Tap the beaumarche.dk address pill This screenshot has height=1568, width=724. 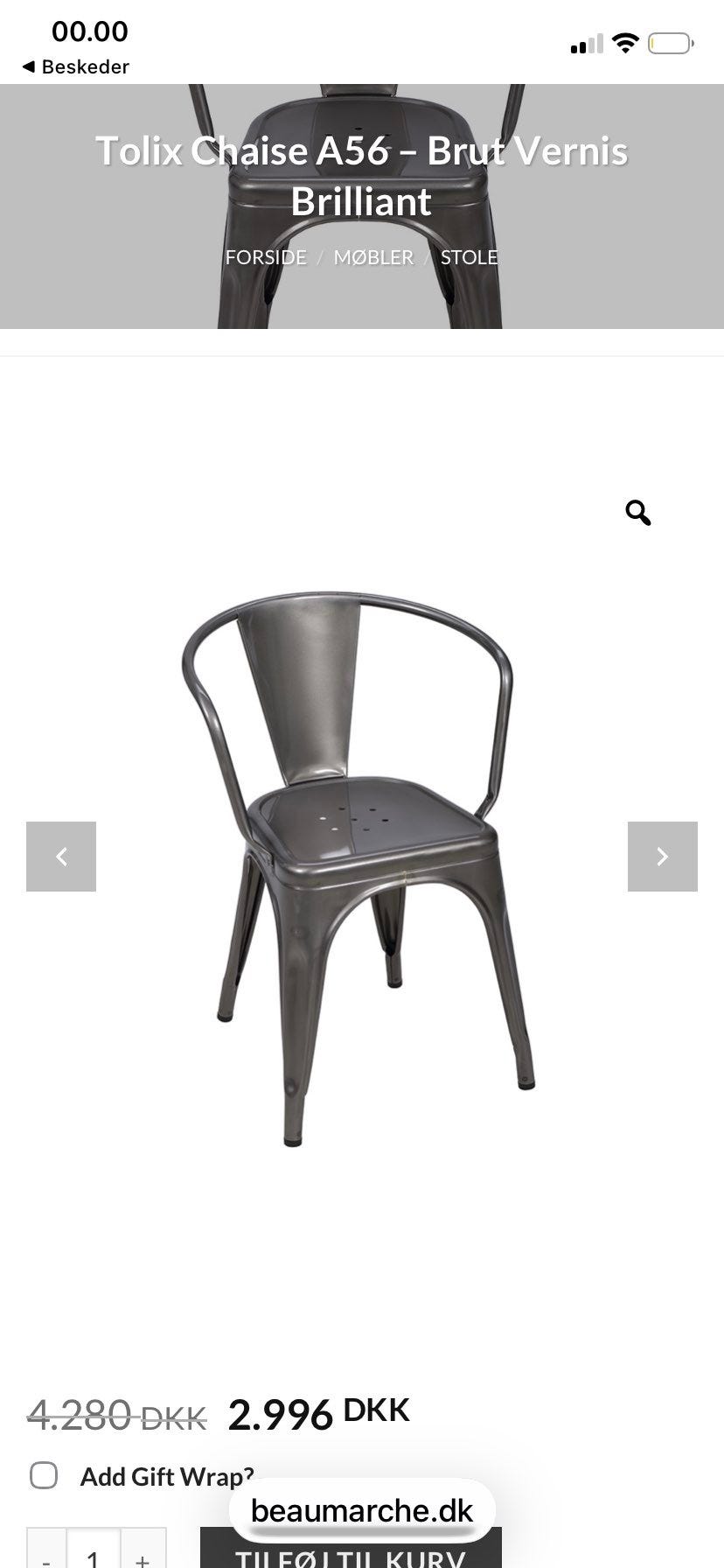tap(362, 1510)
